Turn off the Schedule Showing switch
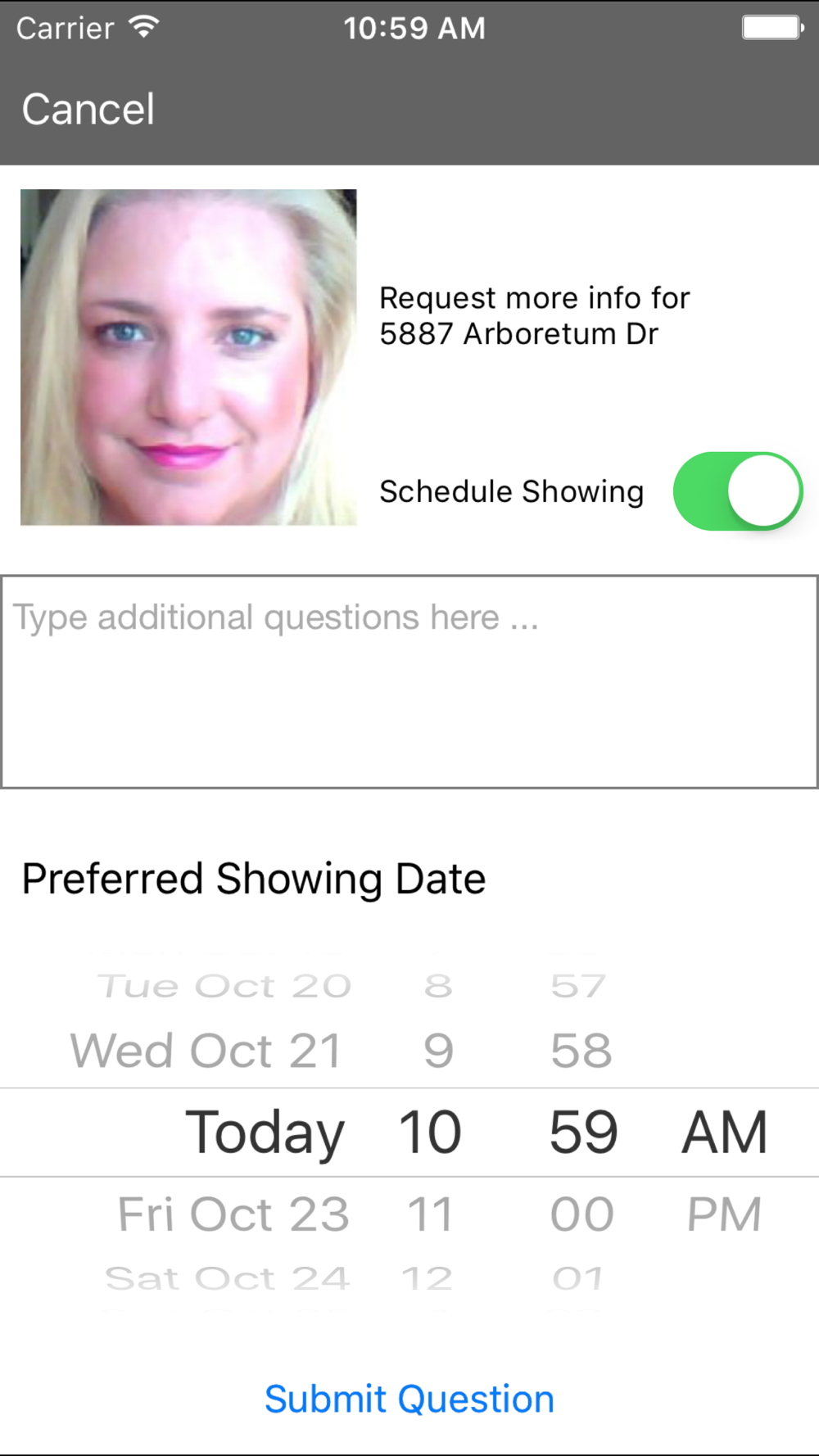Image resolution: width=819 pixels, height=1456 pixels. pos(737,491)
